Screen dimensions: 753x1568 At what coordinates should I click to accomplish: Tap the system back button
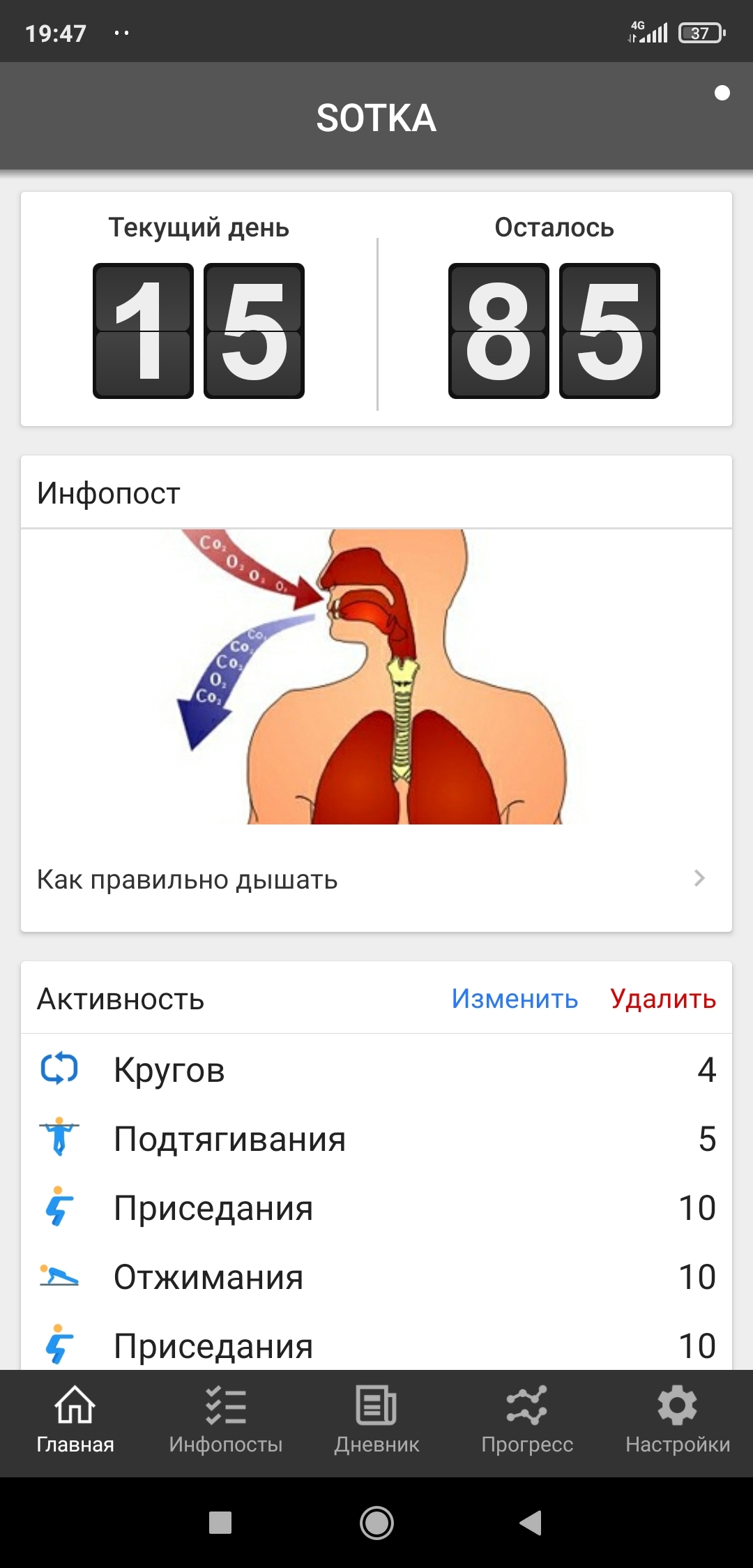[531, 1523]
